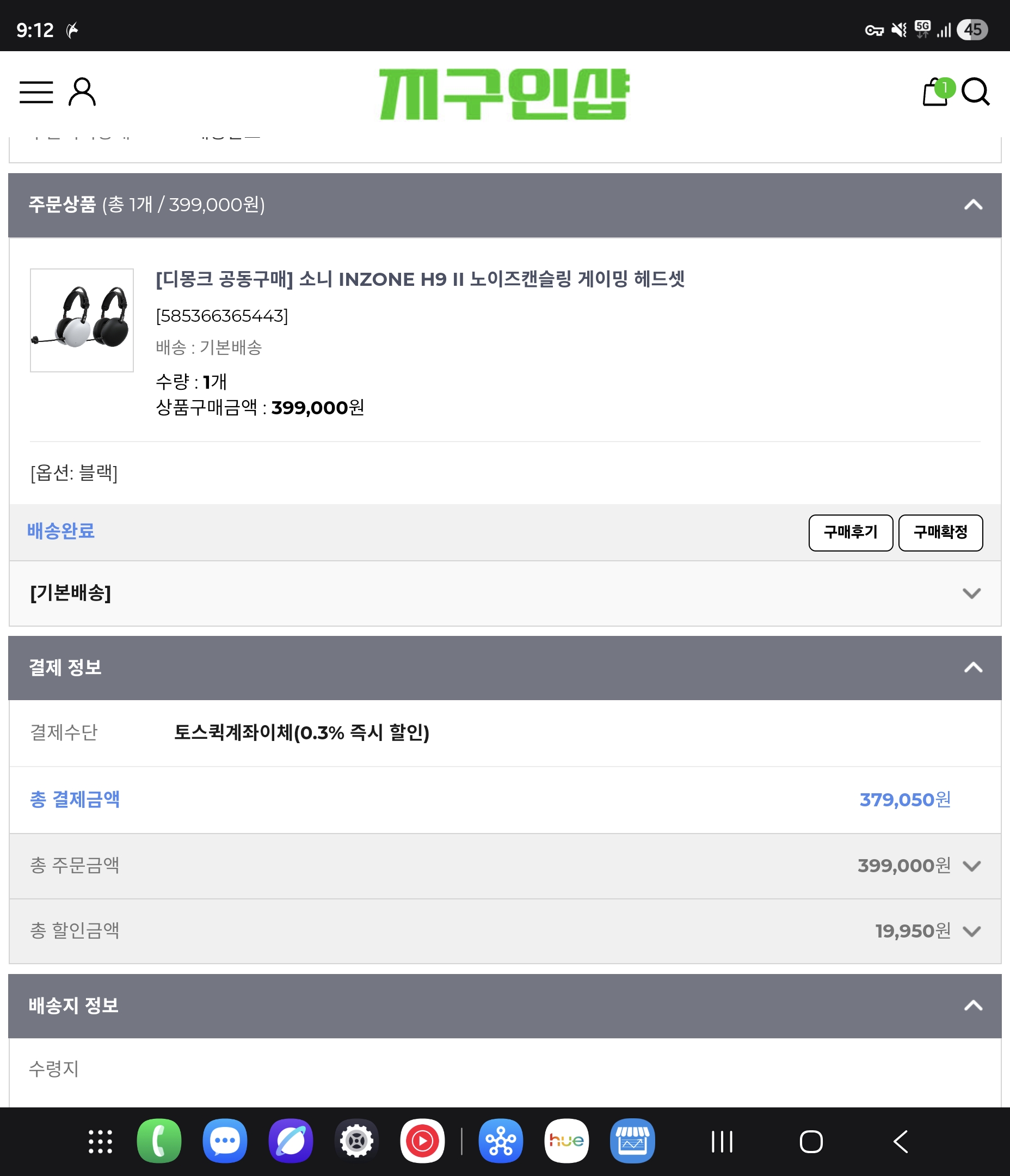This screenshot has width=1010, height=1176.
Task: Go back using system back button
Action: (901, 1141)
